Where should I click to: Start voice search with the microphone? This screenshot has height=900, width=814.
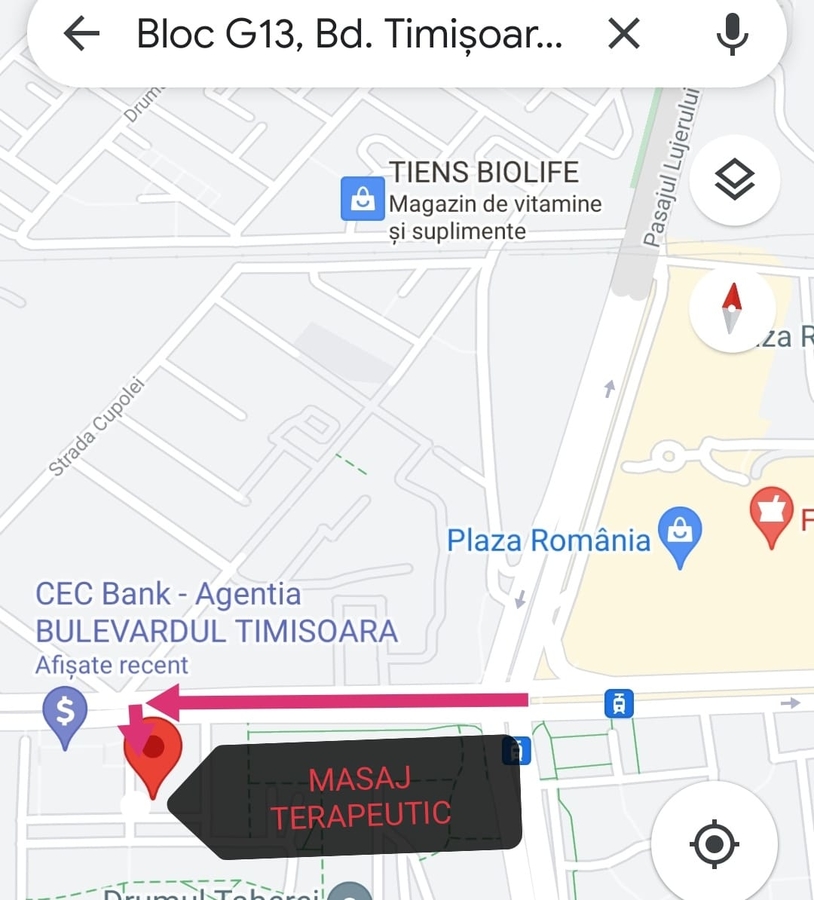[x=732, y=35]
